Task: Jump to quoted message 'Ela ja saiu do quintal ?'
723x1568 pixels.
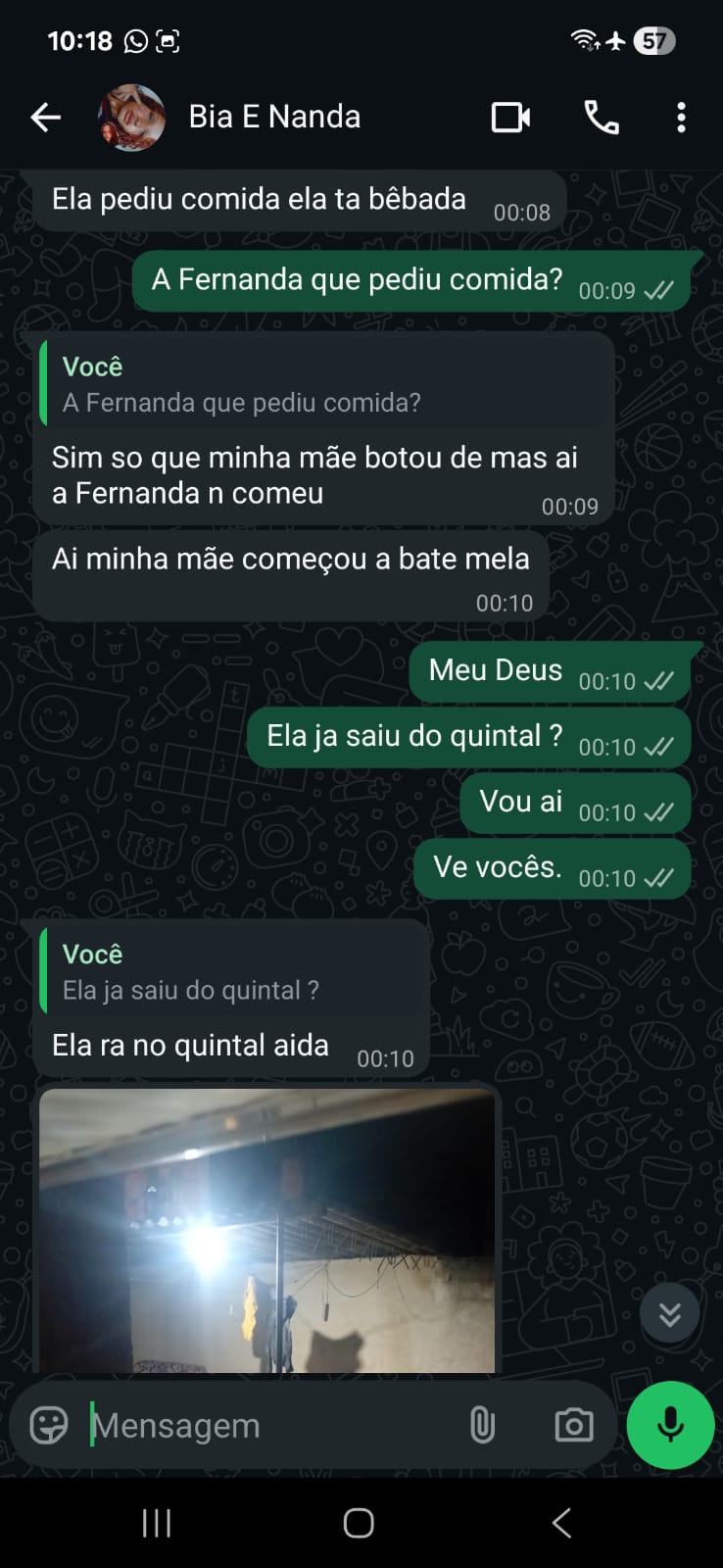Action: (233, 972)
